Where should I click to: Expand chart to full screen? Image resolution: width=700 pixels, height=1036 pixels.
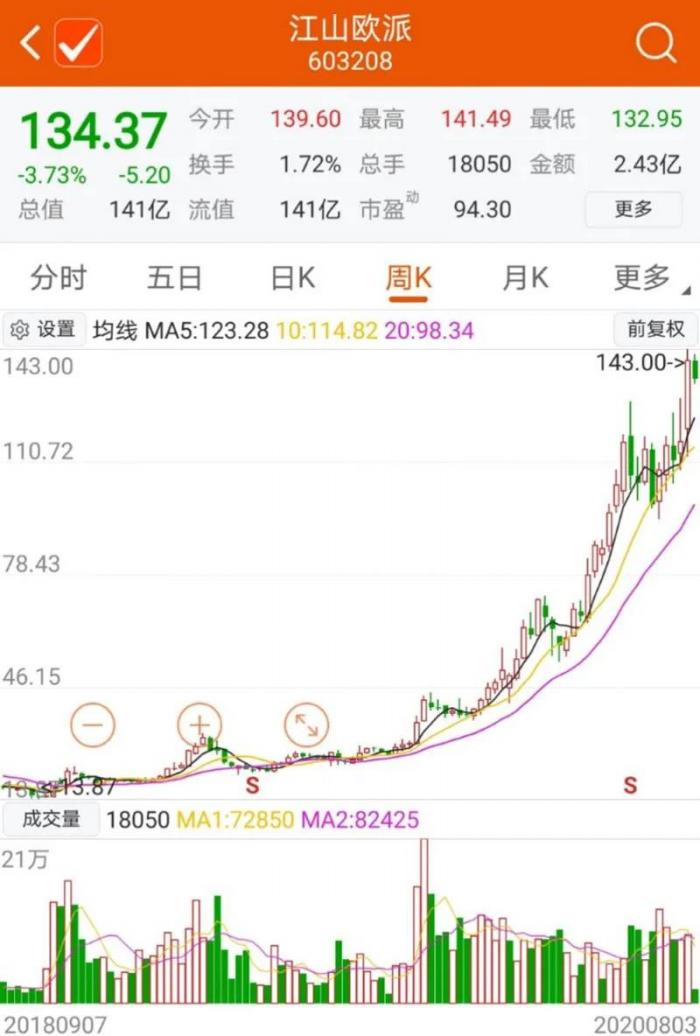point(307,725)
